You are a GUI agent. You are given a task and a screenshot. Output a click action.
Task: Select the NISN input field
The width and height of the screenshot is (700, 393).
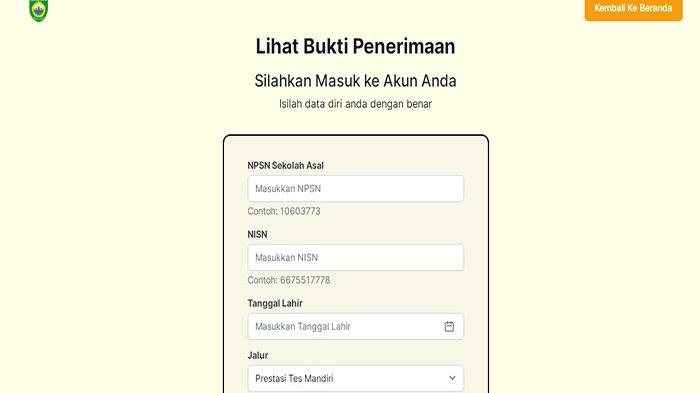(x=355, y=257)
